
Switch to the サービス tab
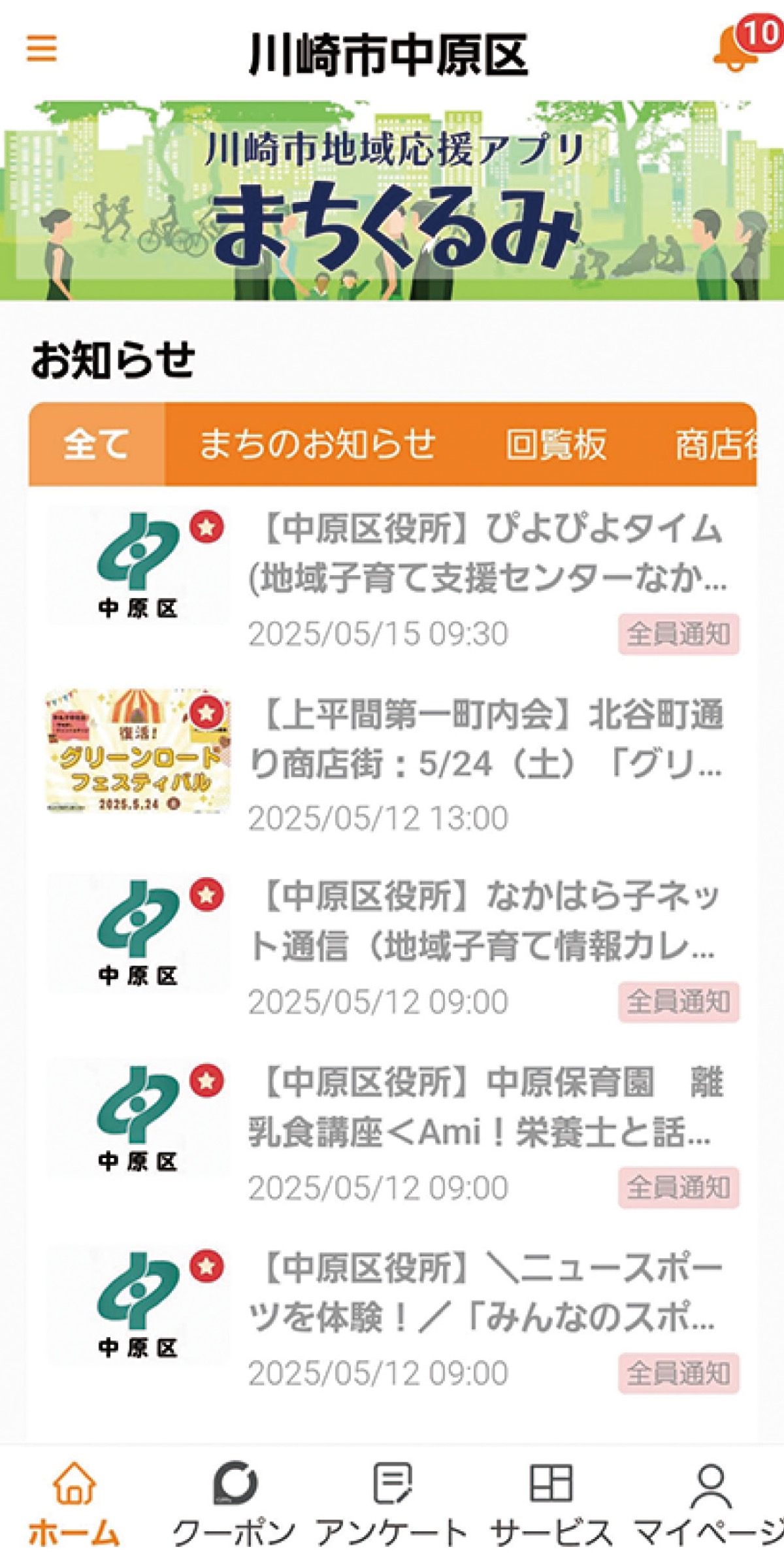551,1503
